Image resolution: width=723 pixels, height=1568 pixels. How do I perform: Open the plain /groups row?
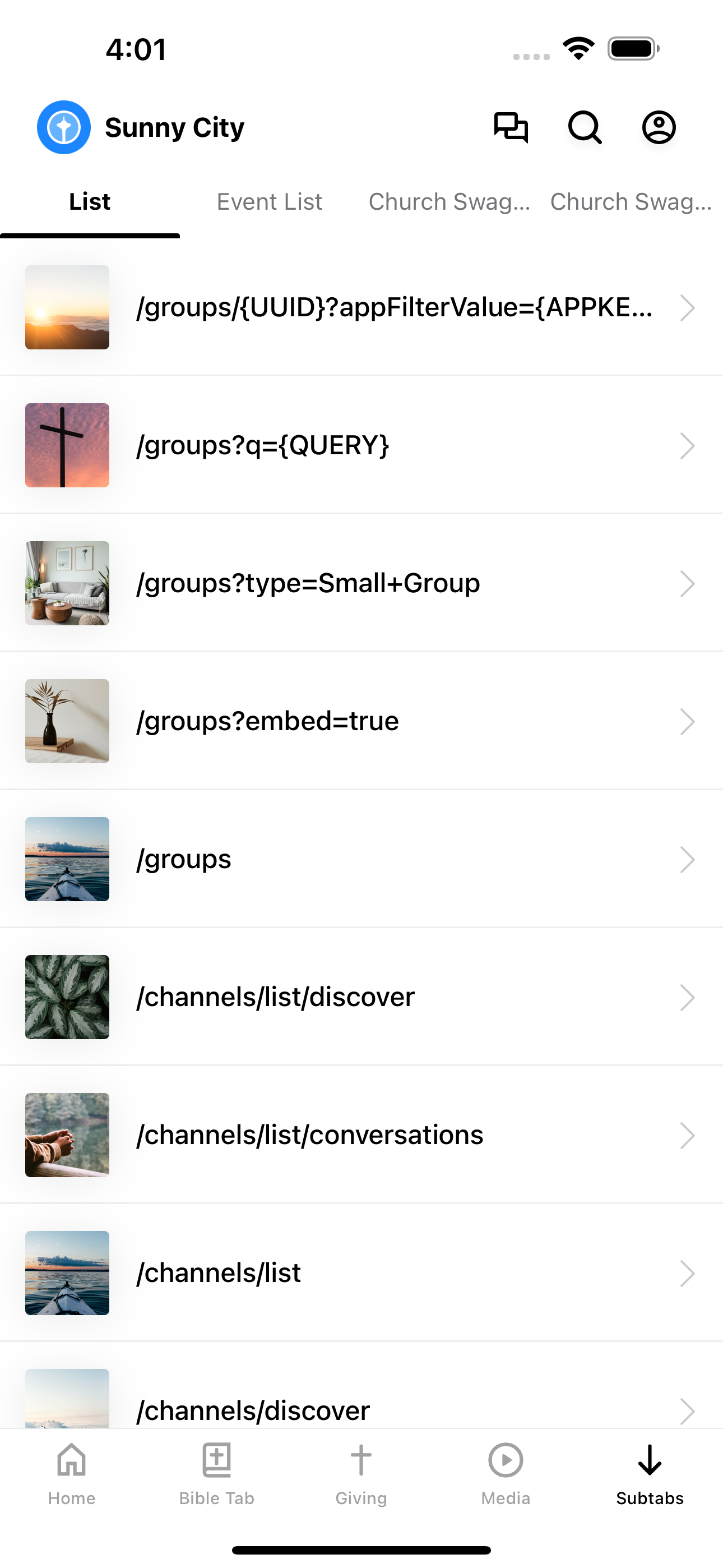pos(361,860)
